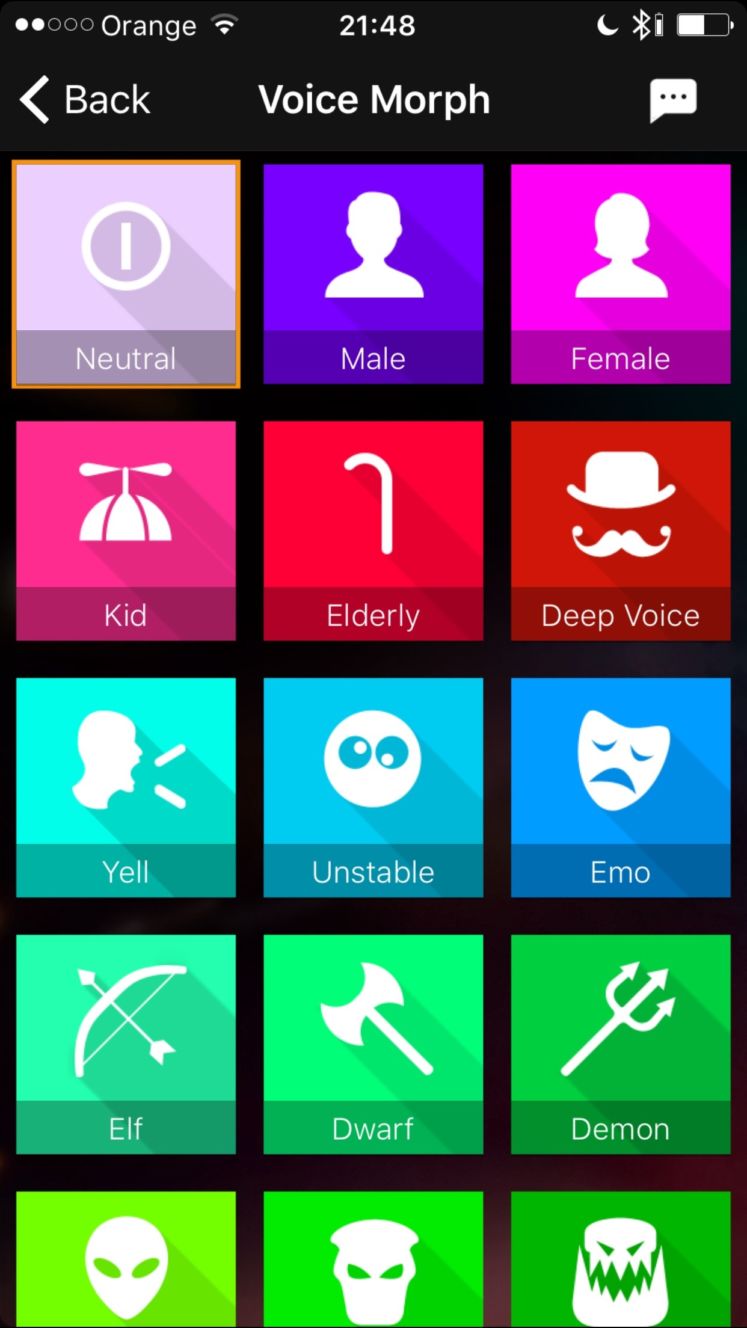
Task: Select the Elderly voice tile
Action: coord(373,531)
